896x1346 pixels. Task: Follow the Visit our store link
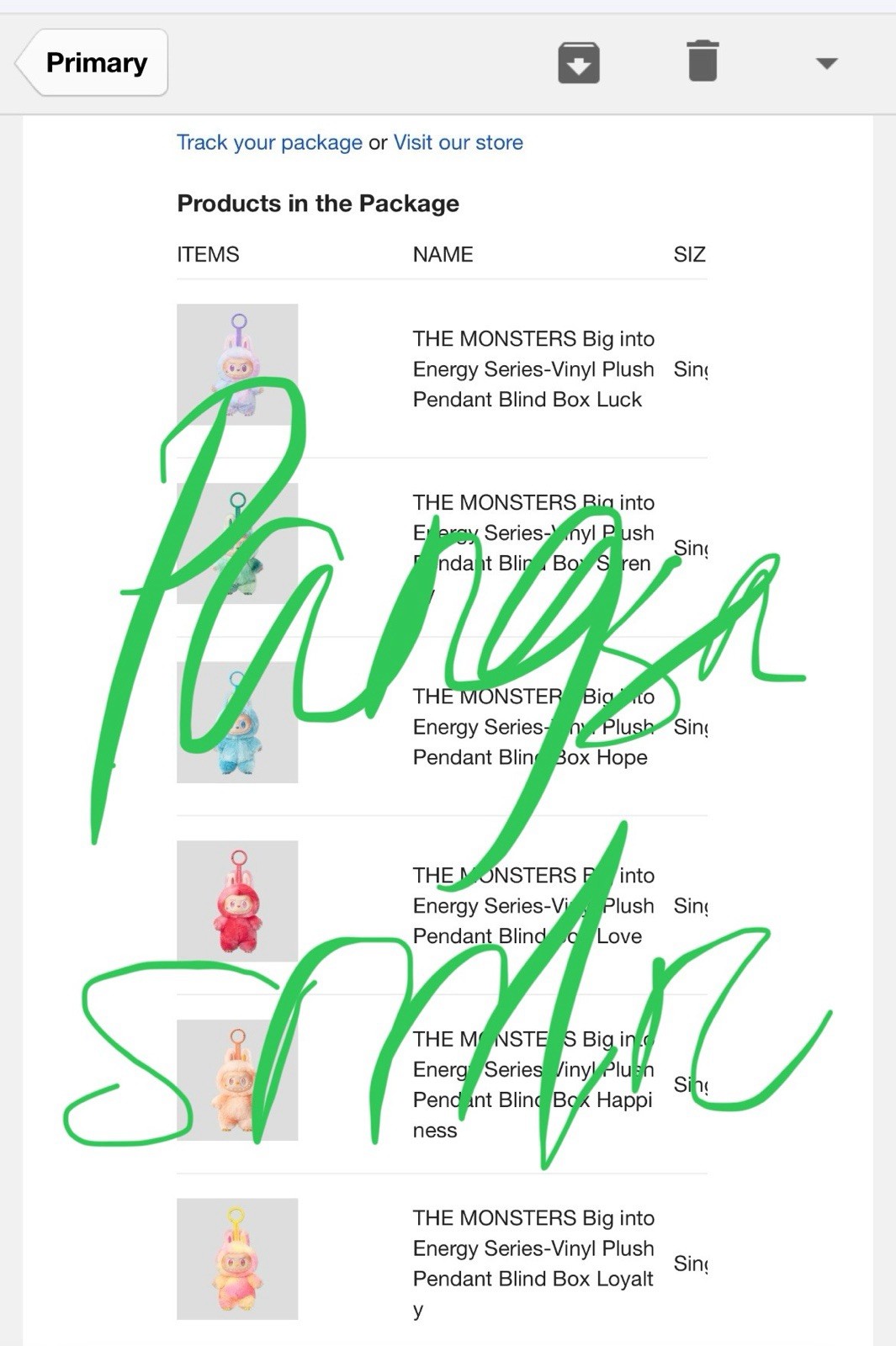458,142
